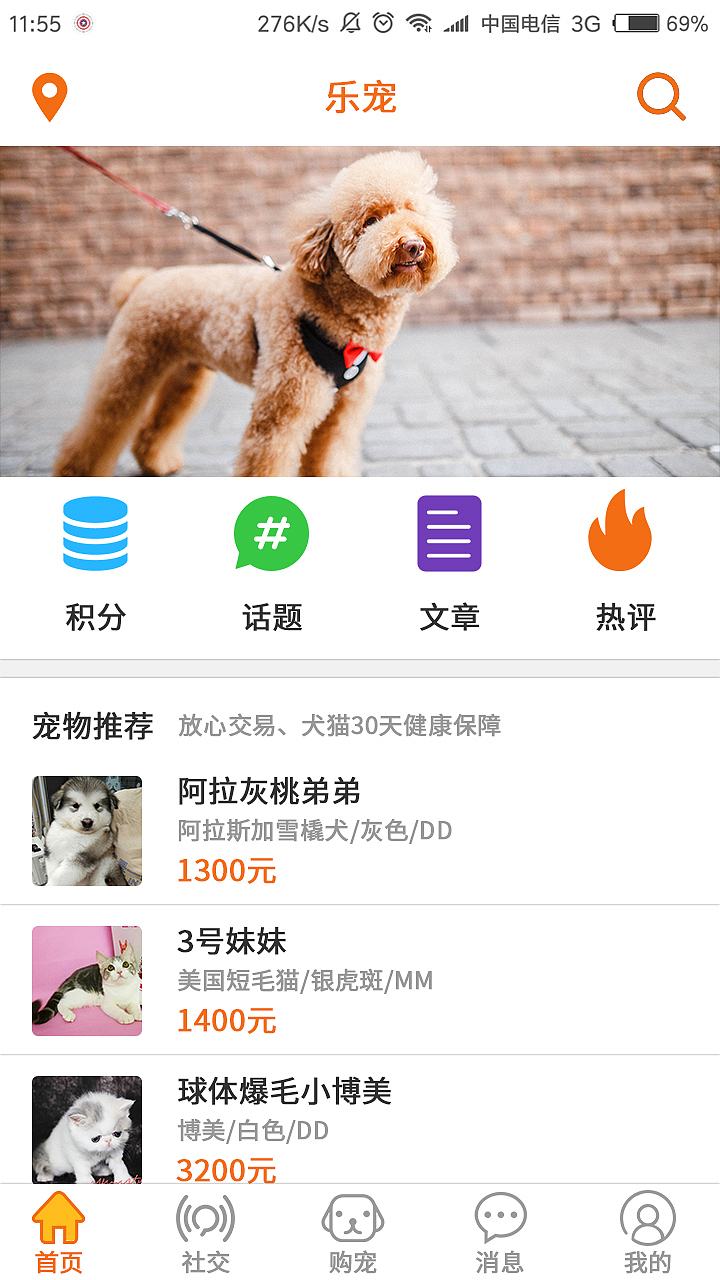
Task: Open 话题 (topics) via the green hashtag icon
Action: point(270,533)
